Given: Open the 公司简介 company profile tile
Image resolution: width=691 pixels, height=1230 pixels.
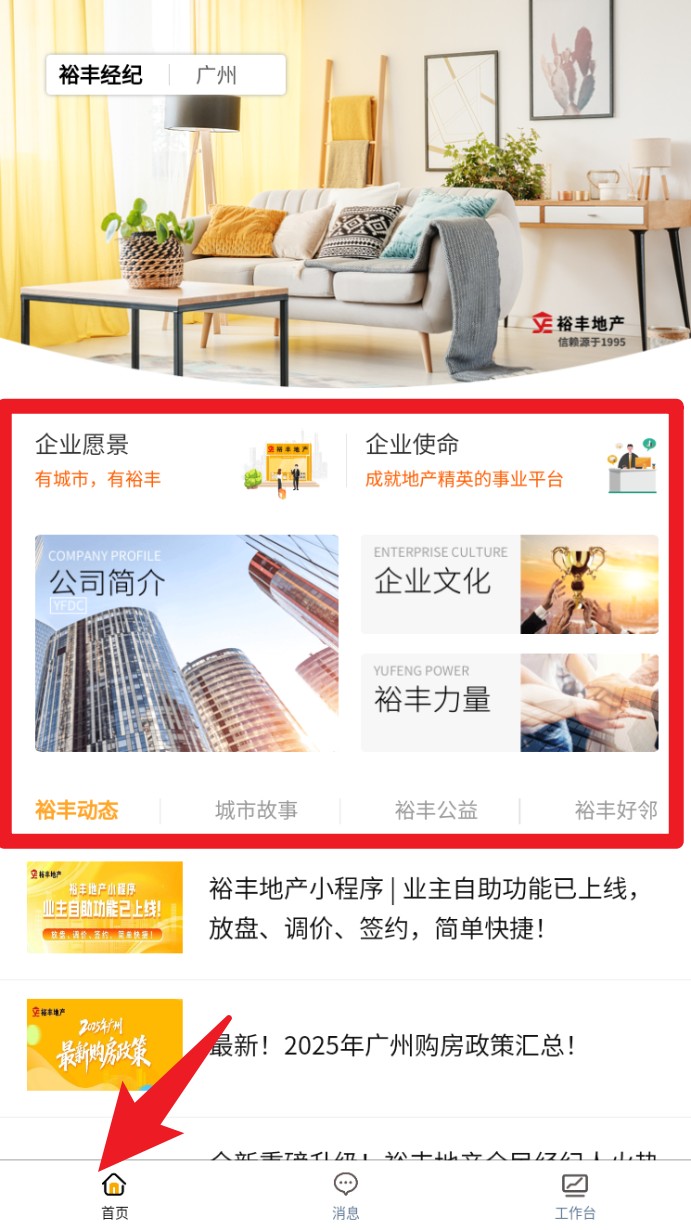Looking at the screenshot, I should (186, 643).
